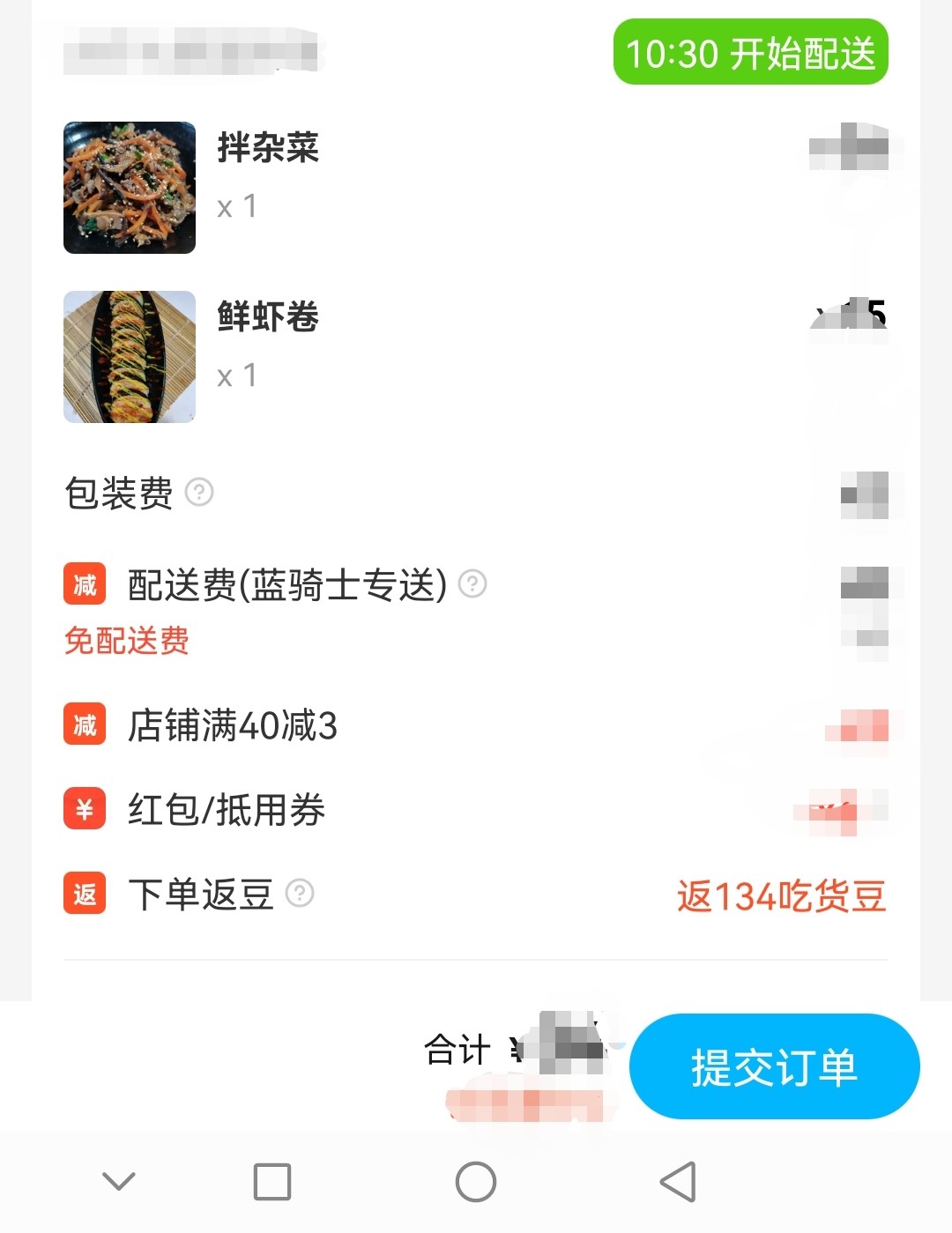Select a 红包/抵用券 coupon

pyautogui.click(x=476, y=810)
